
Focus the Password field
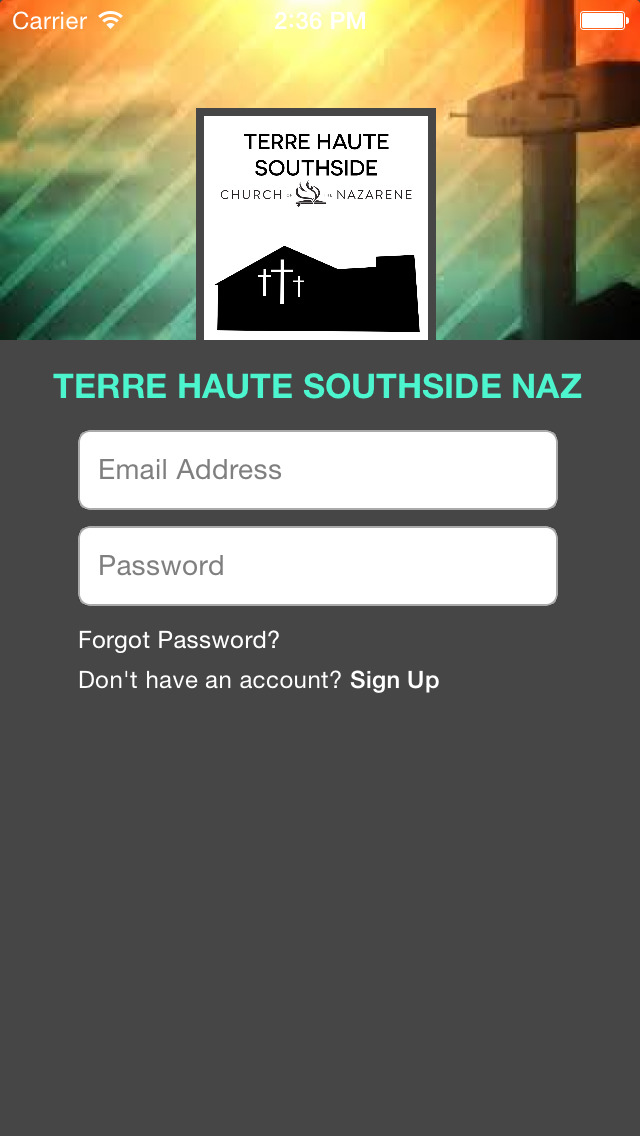(x=318, y=566)
